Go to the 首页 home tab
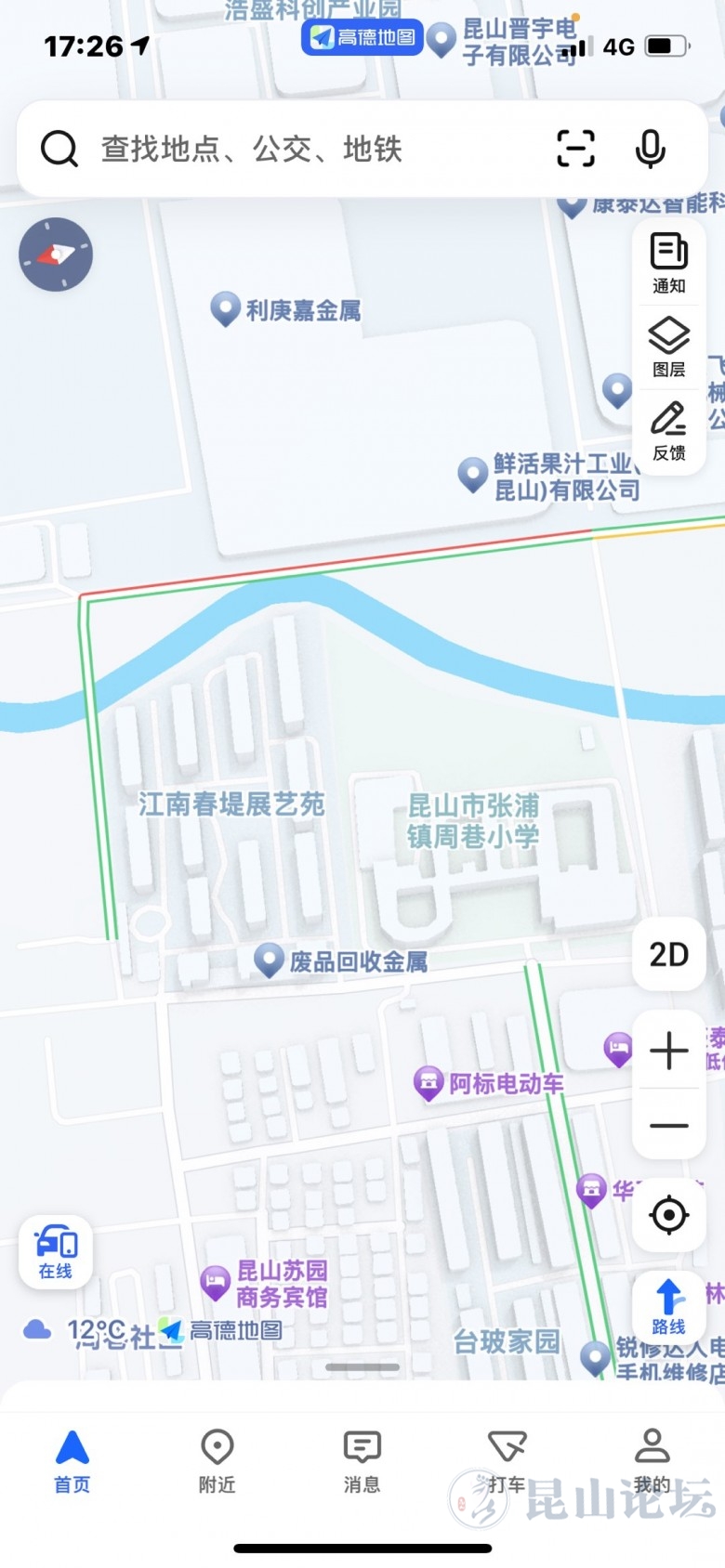 tap(72, 1460)
